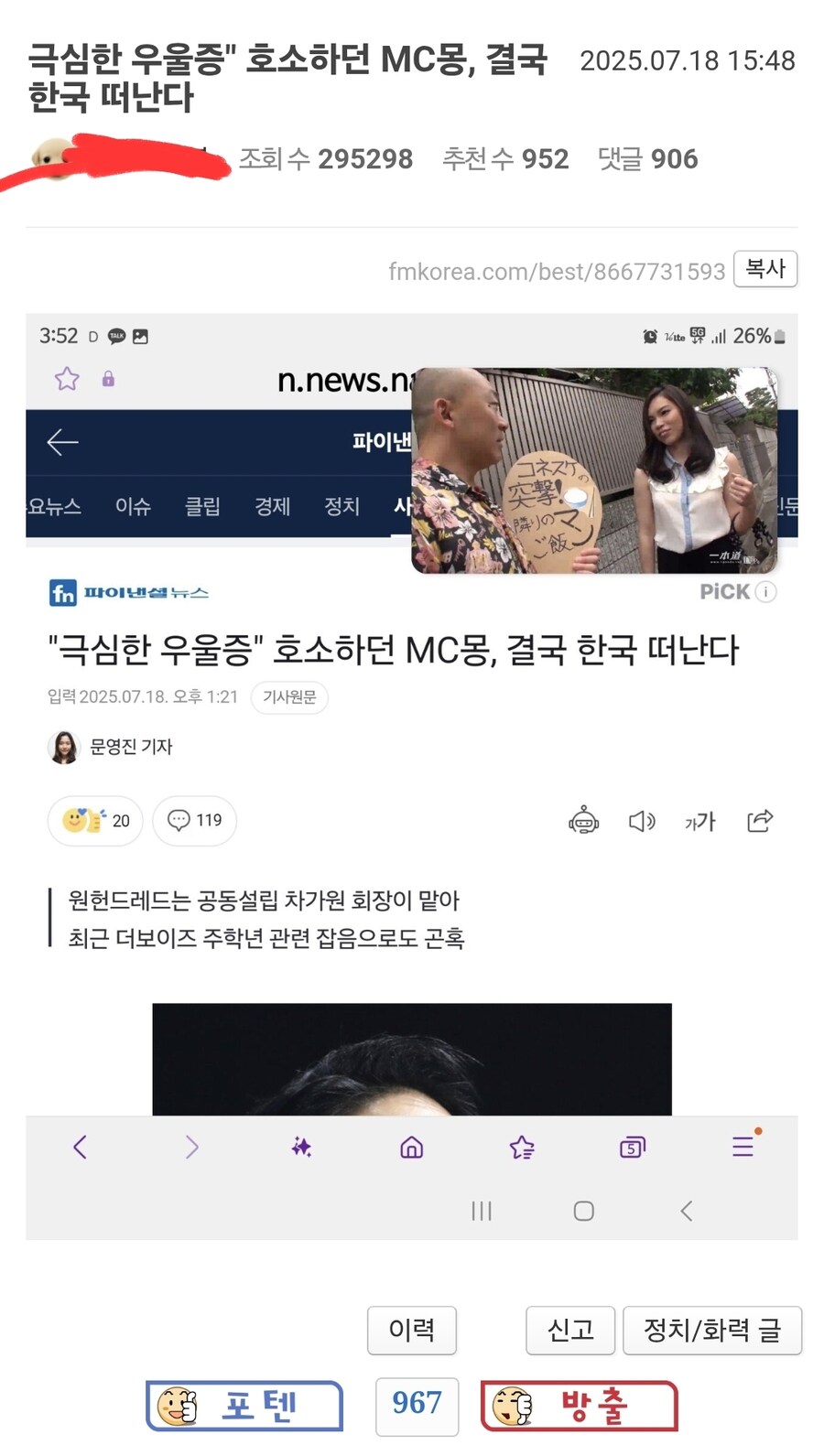Viewport: 824px width, 1456px height.
Task: Upvote the post with 포텐
Action: pyautogui.click(x=244, y=1405)
